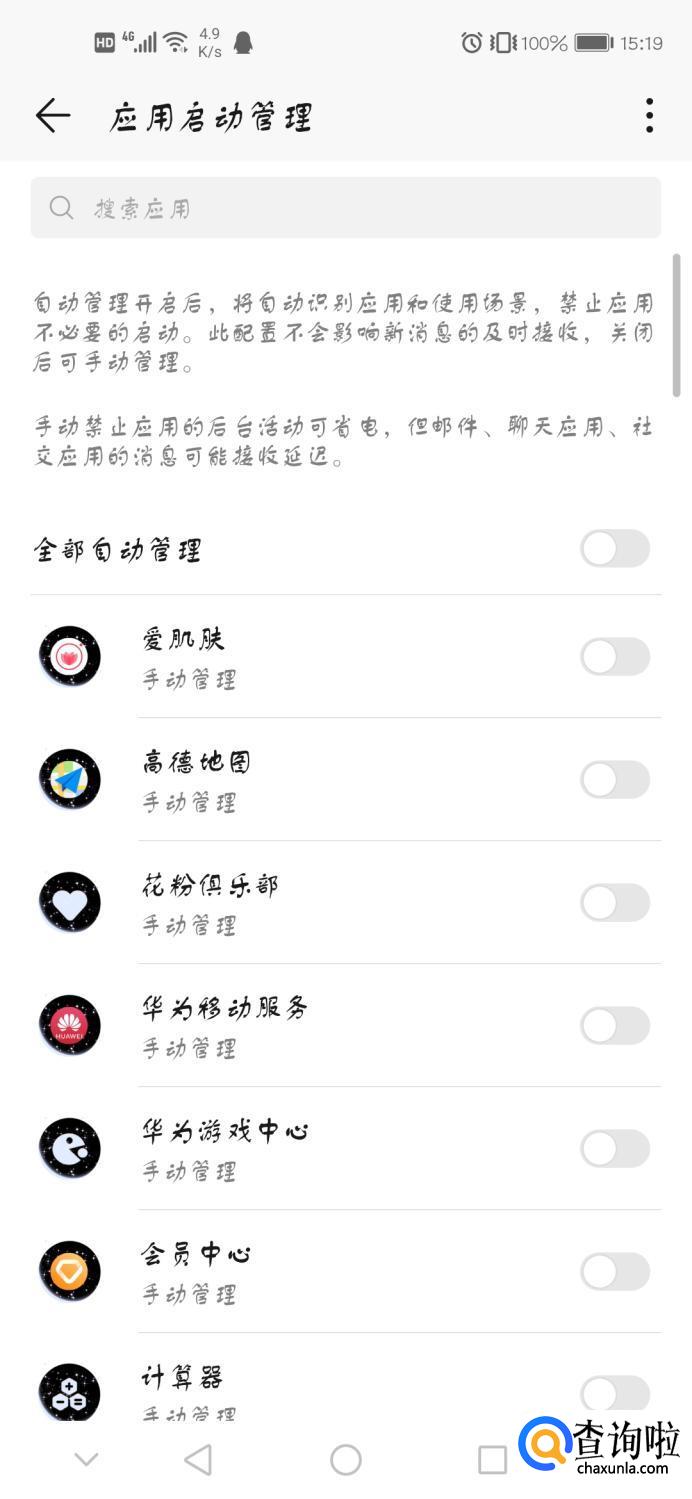Toggle auto management for 爱肌肤
Viewport: 692px width, 1499px height.
pyautogui.click(x=614, y=657)
